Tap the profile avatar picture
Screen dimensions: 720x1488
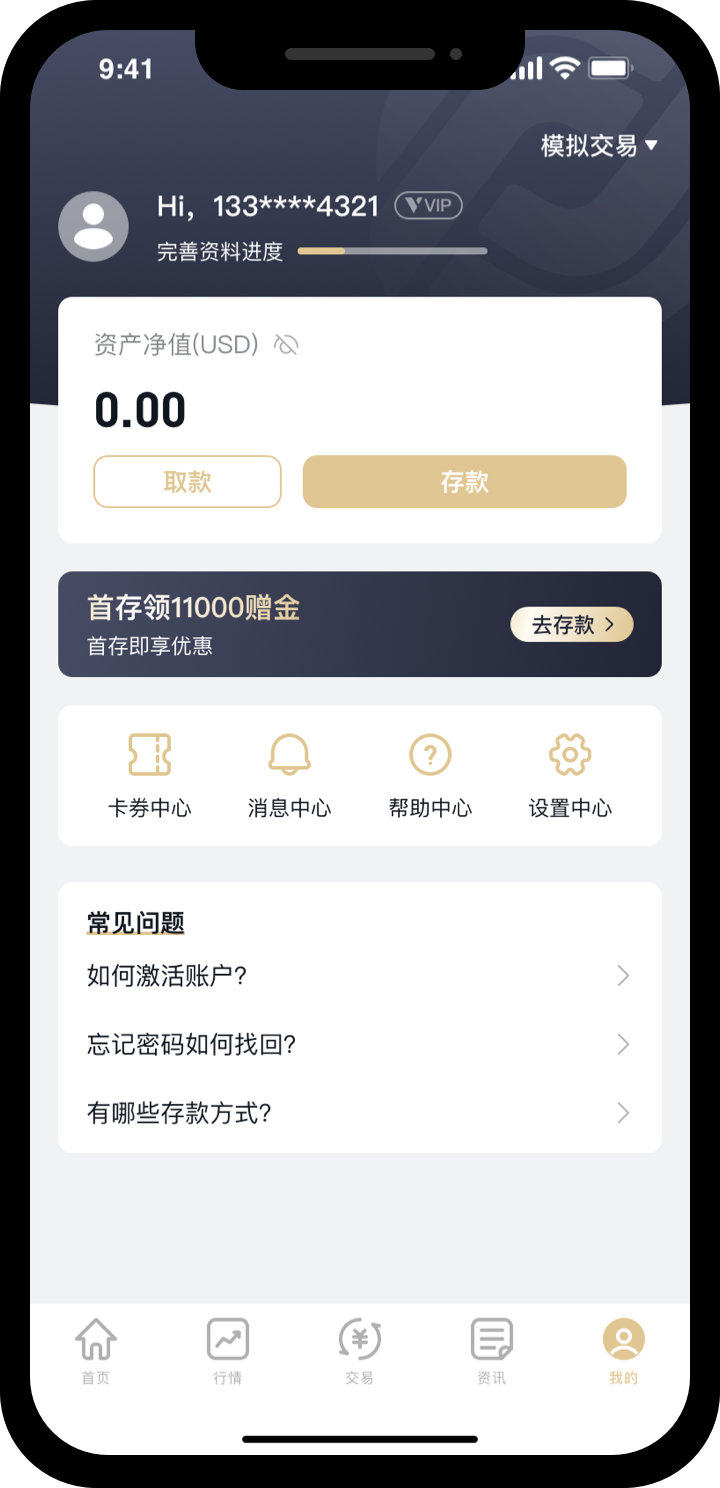94,226
